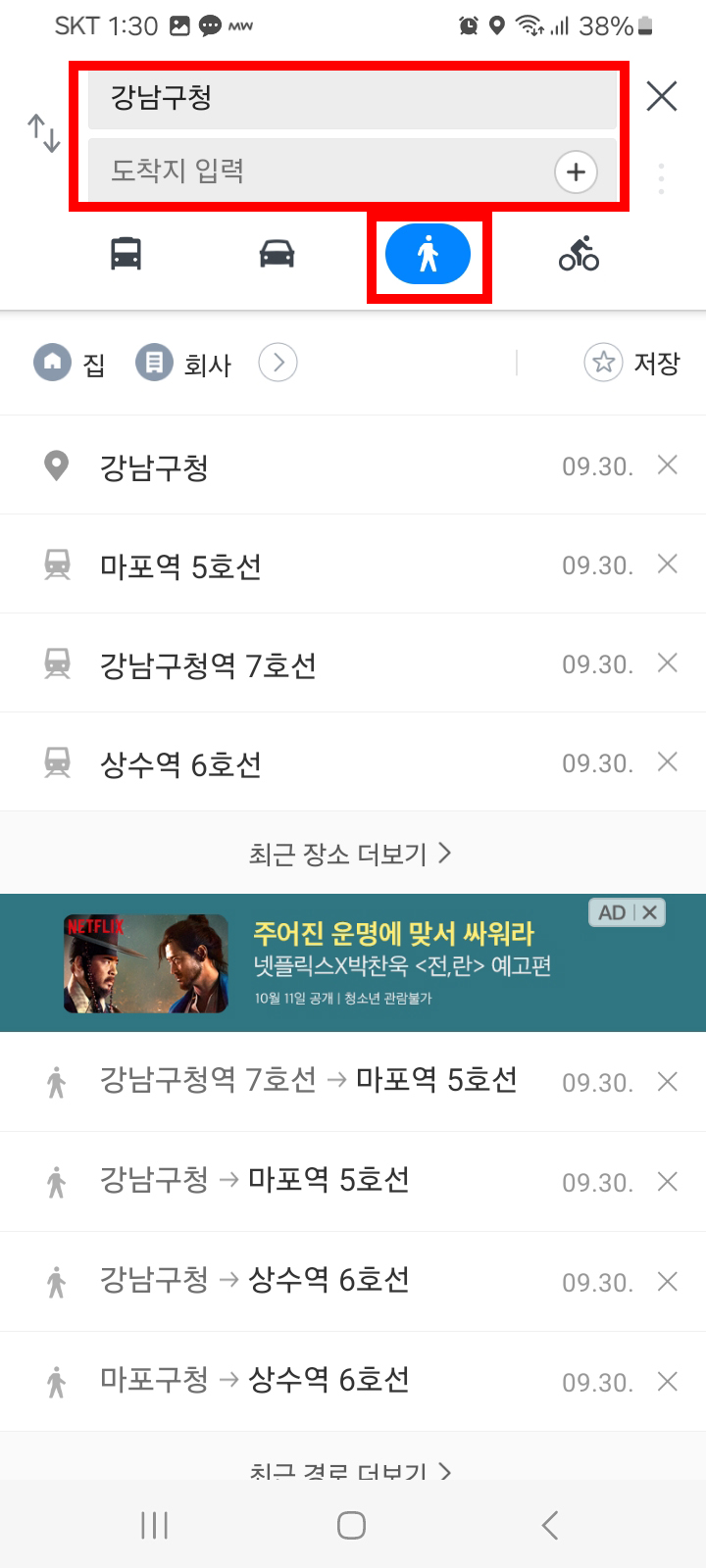Tap the swap origin and destination arrows
This screenshot has width=706, height=1568.
click(43, 134)
